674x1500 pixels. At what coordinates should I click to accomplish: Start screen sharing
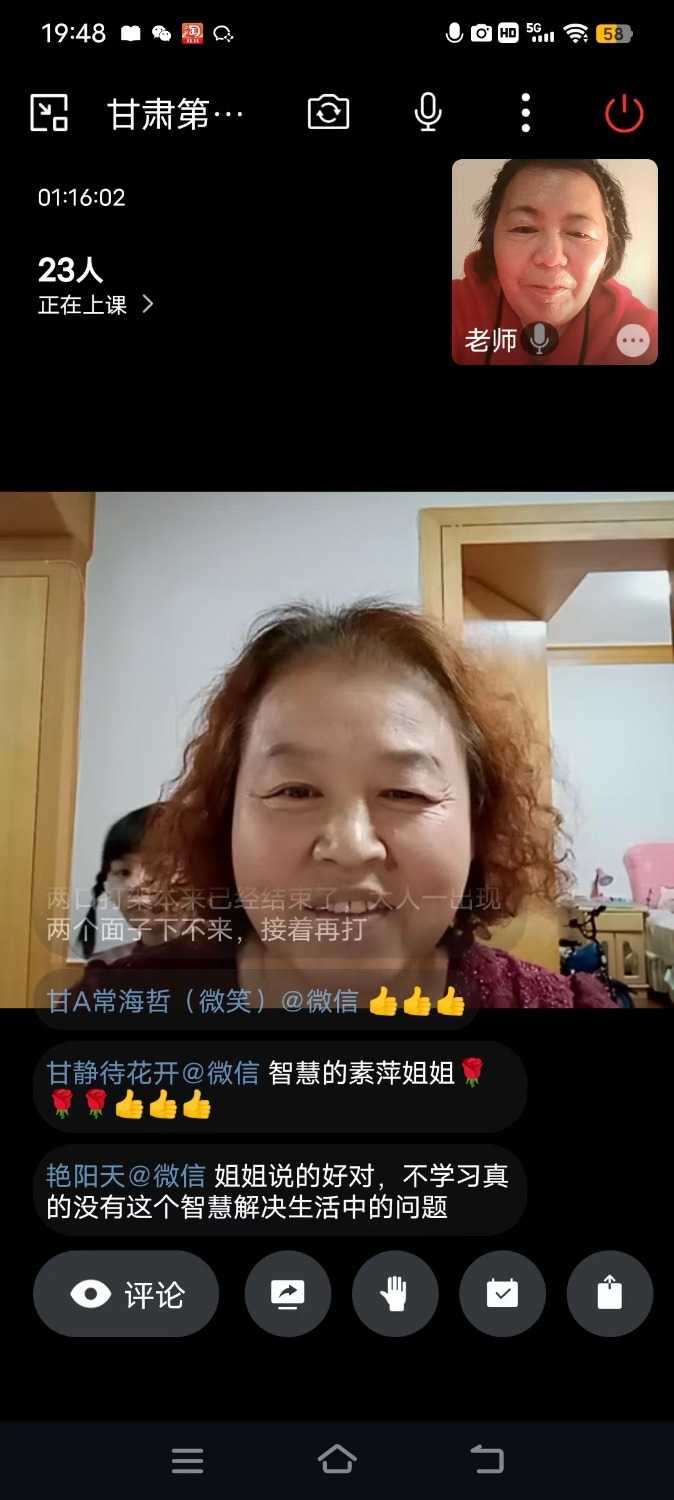click(288, 1294)
